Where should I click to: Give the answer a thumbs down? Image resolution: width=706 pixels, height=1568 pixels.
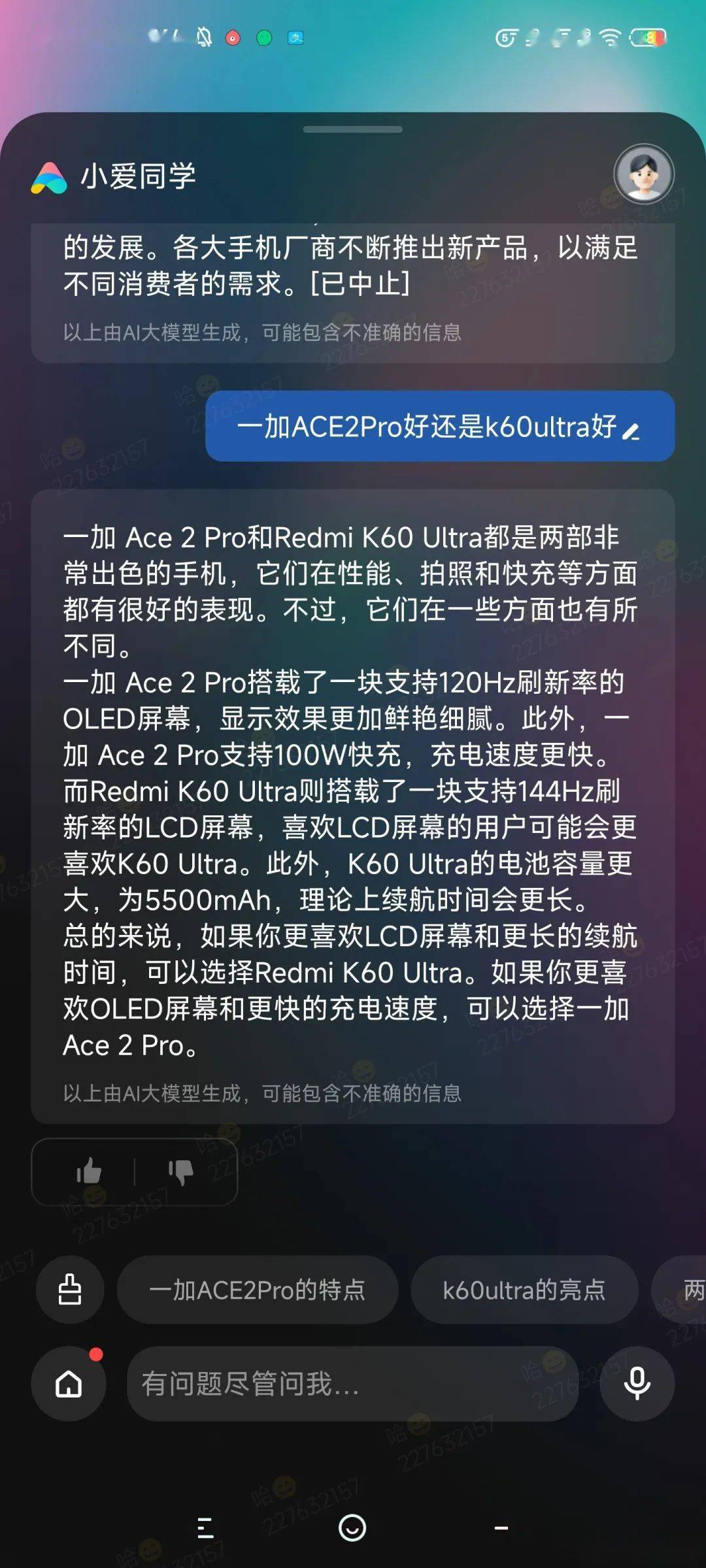pos(181,1171)
